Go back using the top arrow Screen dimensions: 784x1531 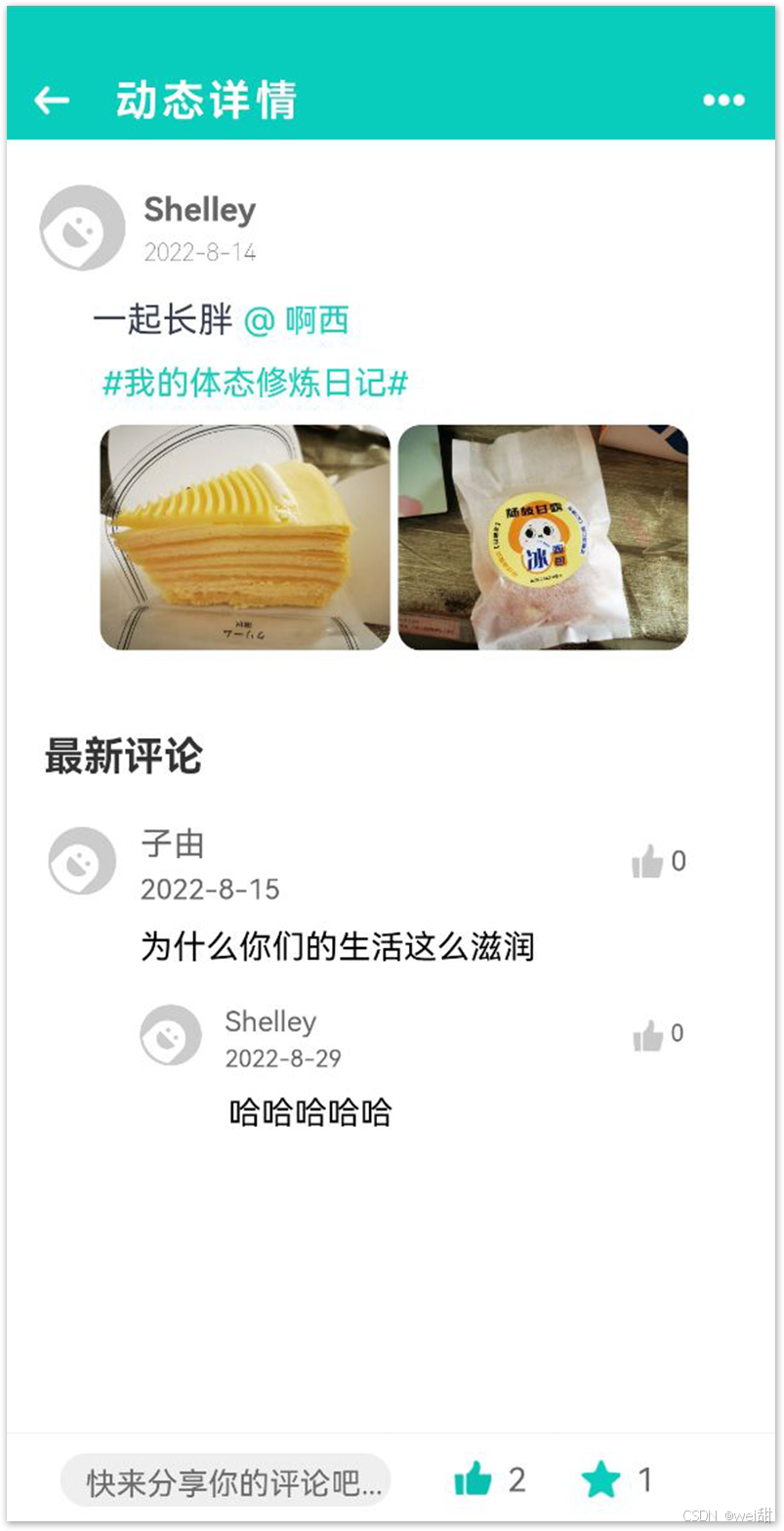pyautogui.click(x=51, y=100)
